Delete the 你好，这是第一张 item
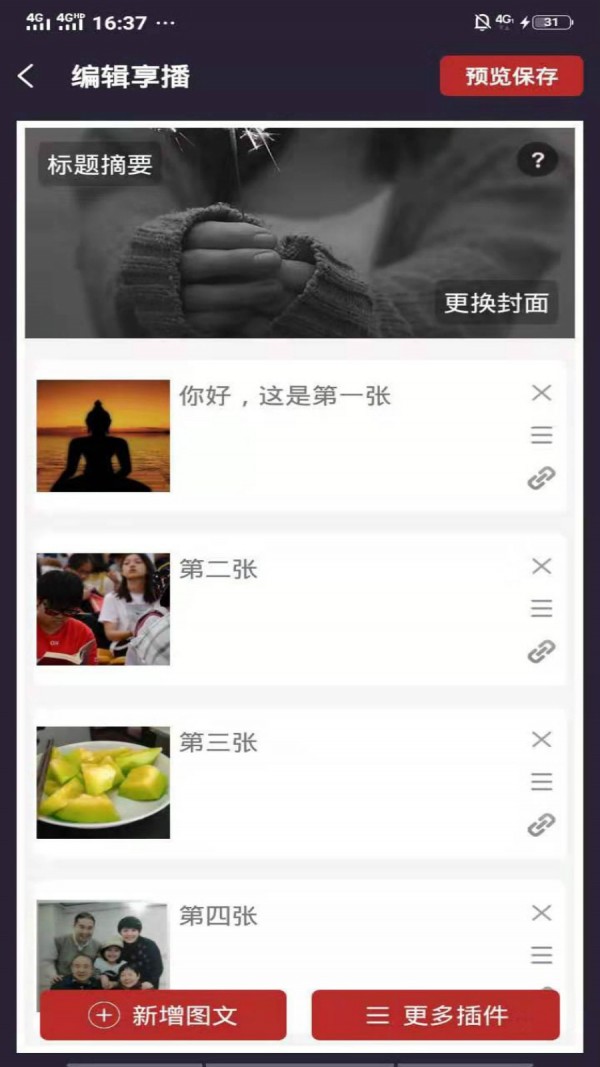The height and width of the screenshot is (1067, 600). 541,393
